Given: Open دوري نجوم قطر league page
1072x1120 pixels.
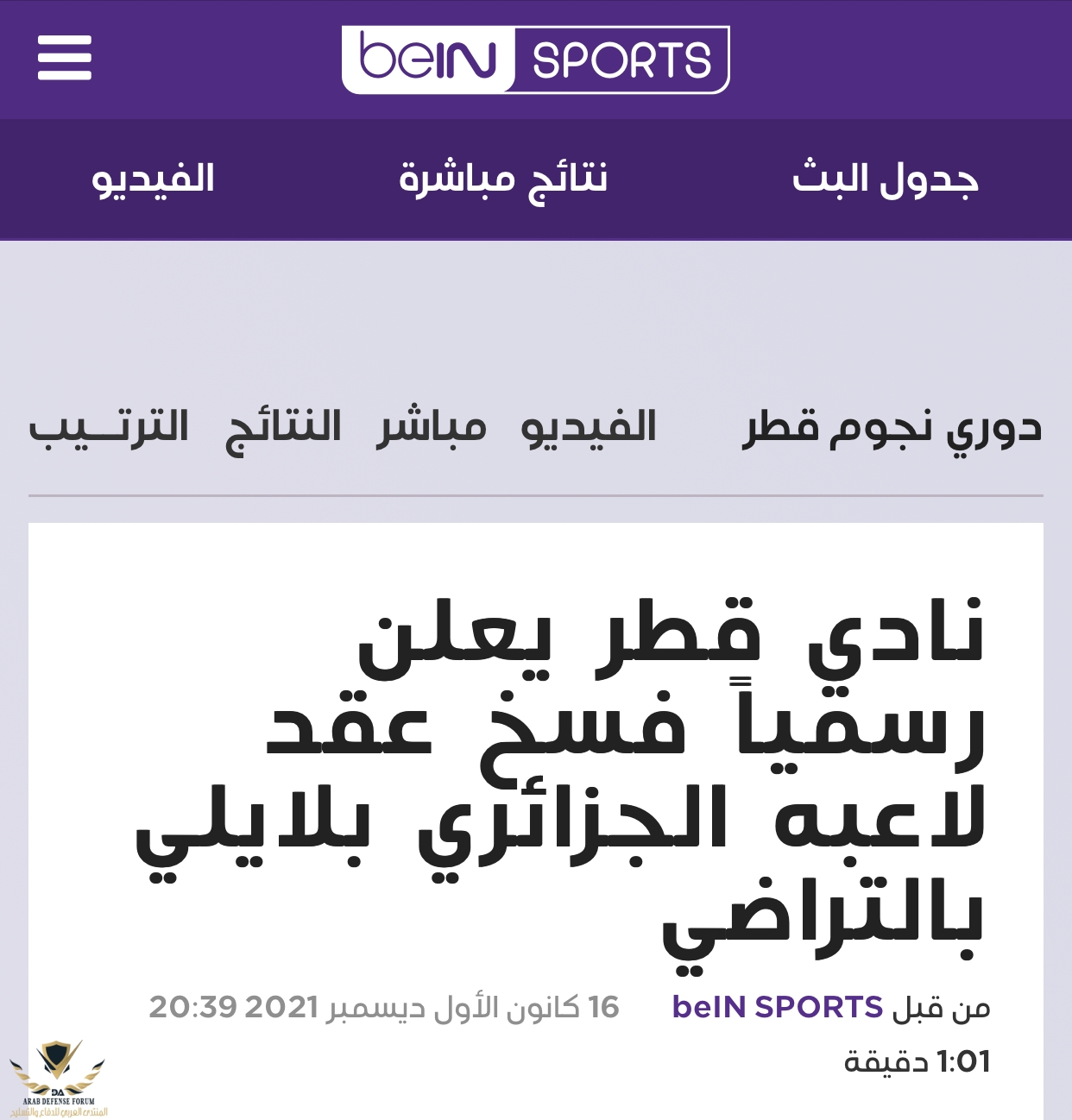Looking at the screenshot, I should [892, 428].
